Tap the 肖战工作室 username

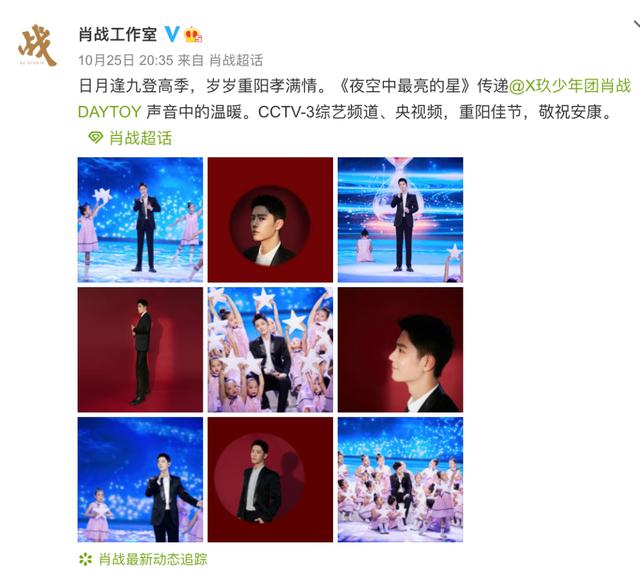tap(118, 34)
